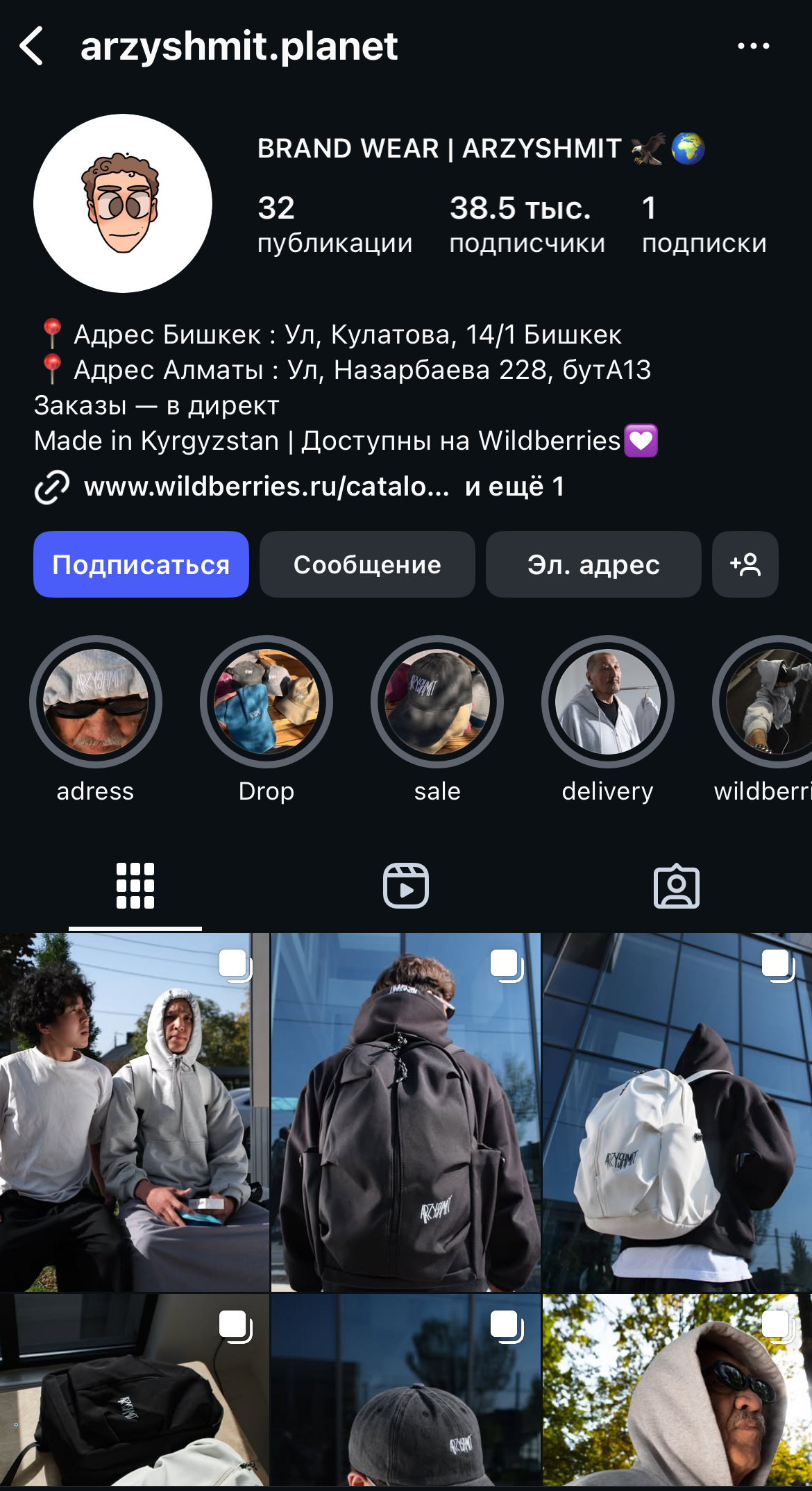Select the posts grid tab
Image resolution: width=812 pixels, height=1491 pixels.
pos(135,886)
